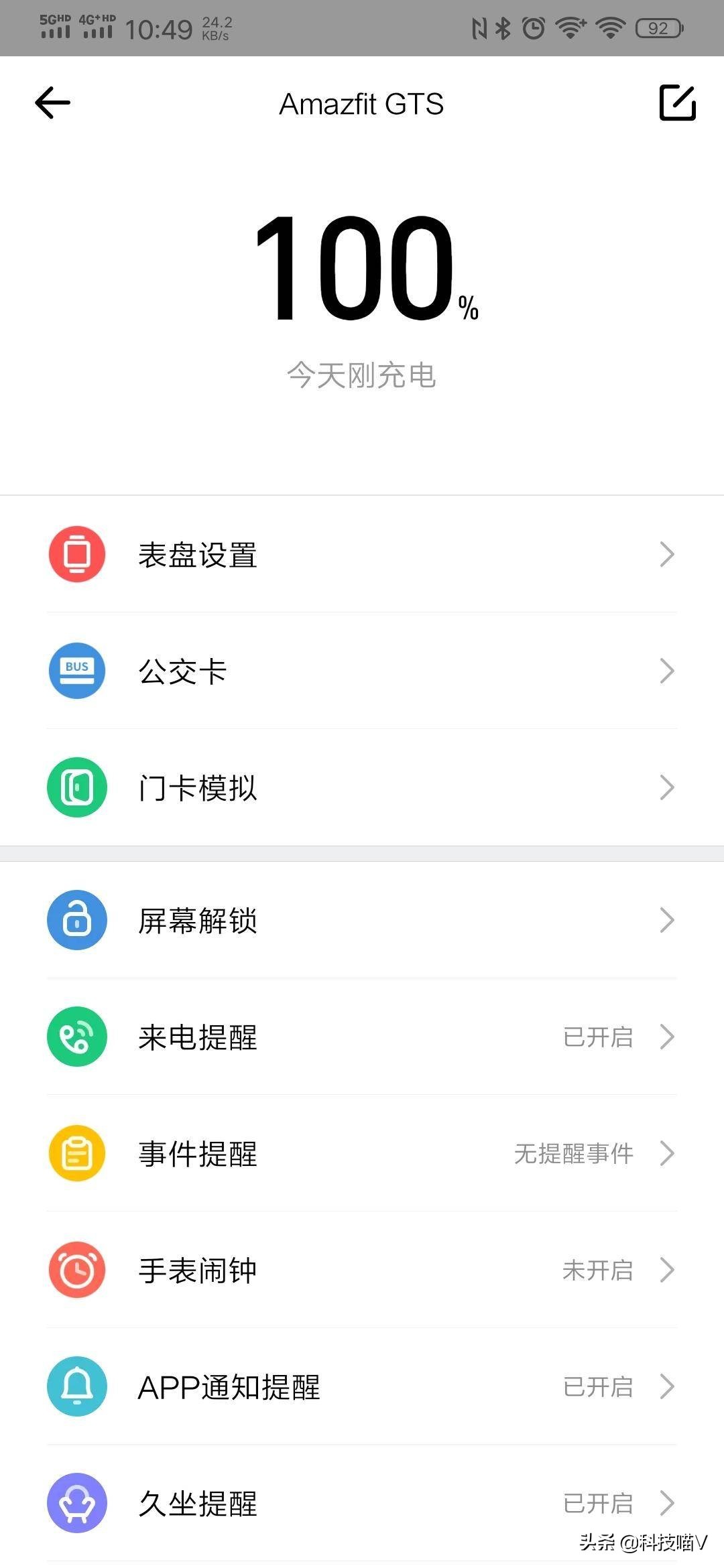Go back from Amazfit GTS page
This screenshot has height=1568, width=724.
click(52, 103)
